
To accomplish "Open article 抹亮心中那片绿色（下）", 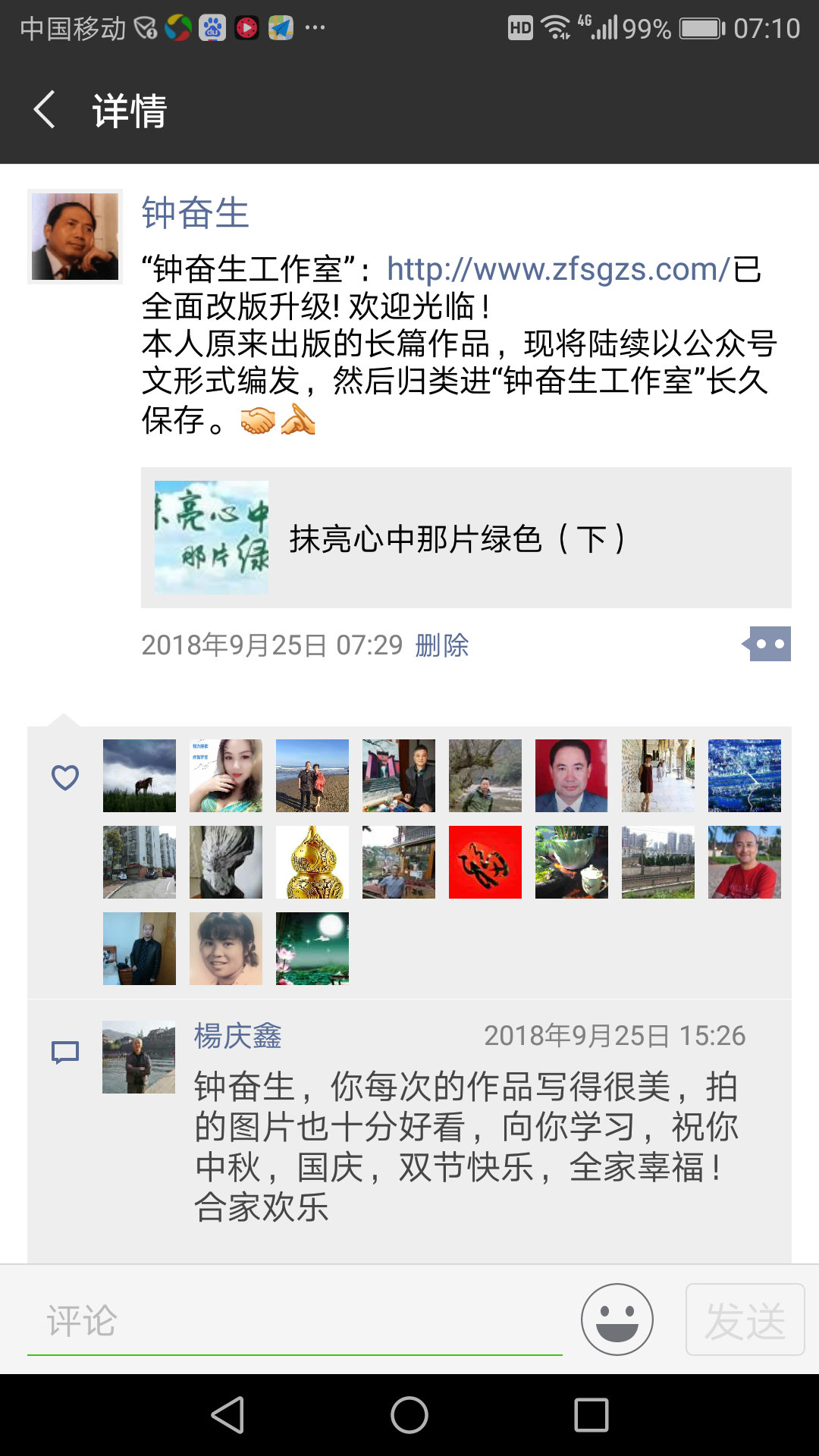I will click(466, 538).
